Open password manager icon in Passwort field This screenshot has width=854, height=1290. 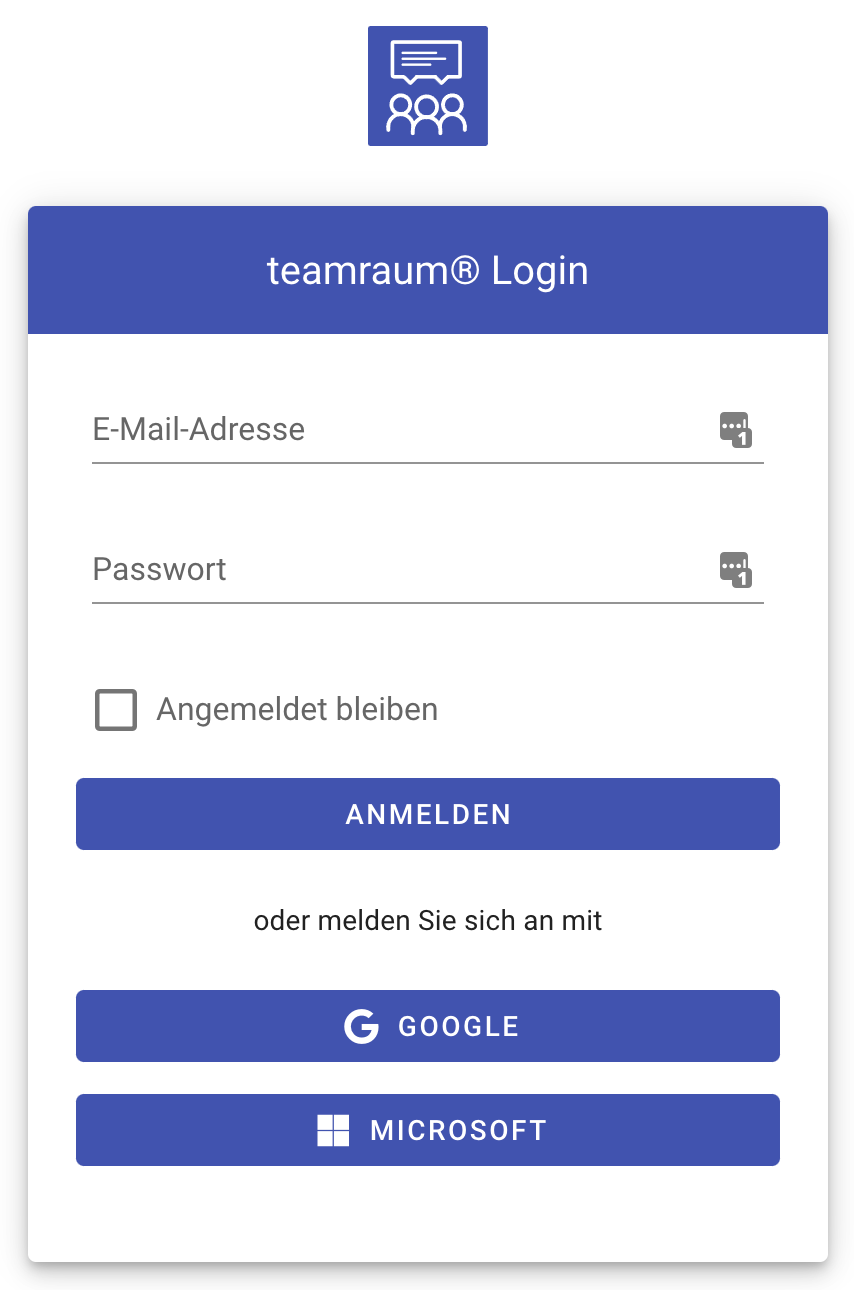(x=735, y=569)
